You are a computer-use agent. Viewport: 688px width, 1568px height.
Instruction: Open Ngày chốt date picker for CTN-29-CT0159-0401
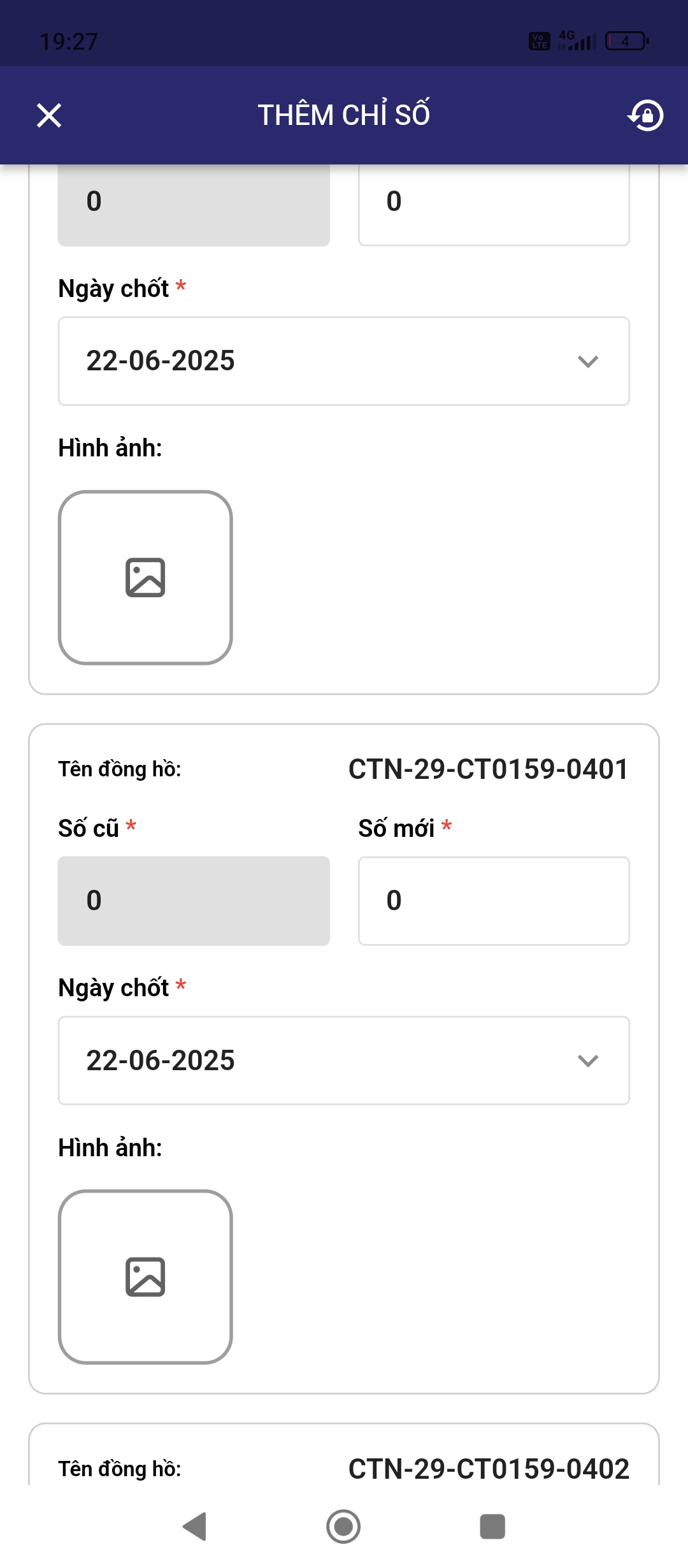pos(344,1061)
